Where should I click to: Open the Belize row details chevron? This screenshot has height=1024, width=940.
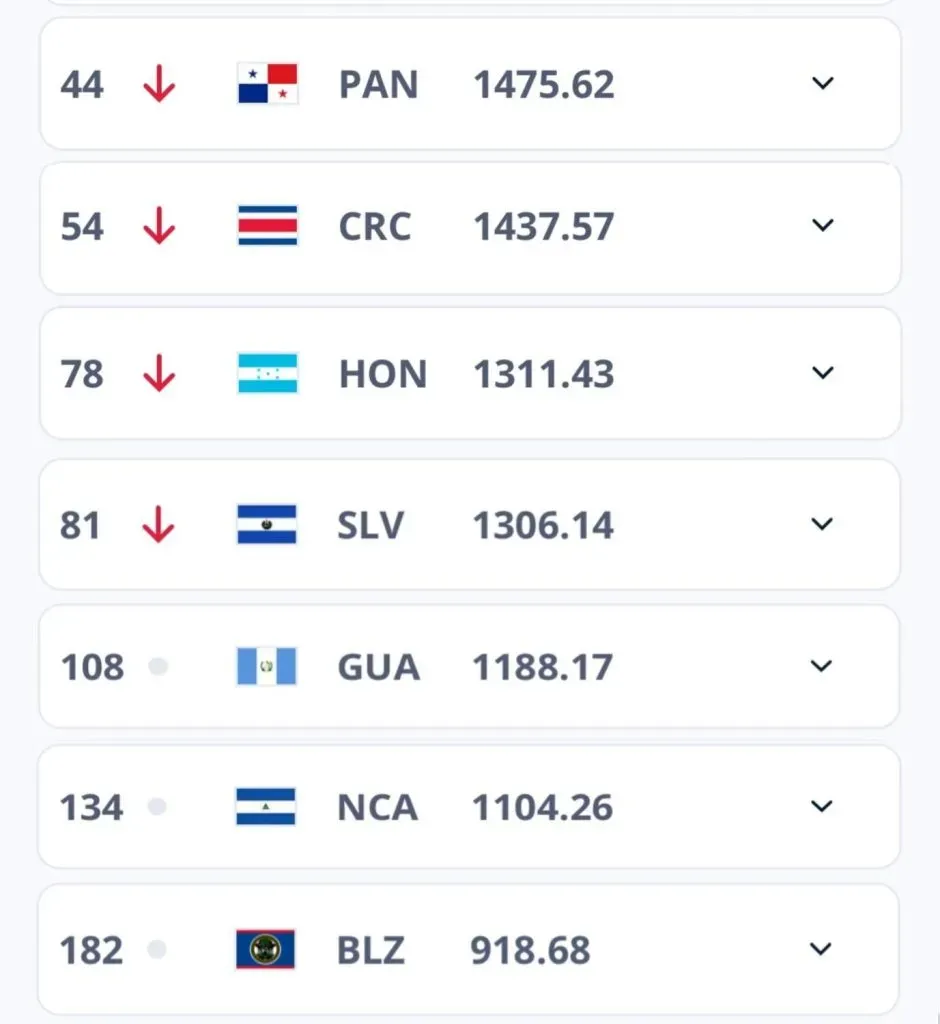pyautogui.click(x=822, y=949)
